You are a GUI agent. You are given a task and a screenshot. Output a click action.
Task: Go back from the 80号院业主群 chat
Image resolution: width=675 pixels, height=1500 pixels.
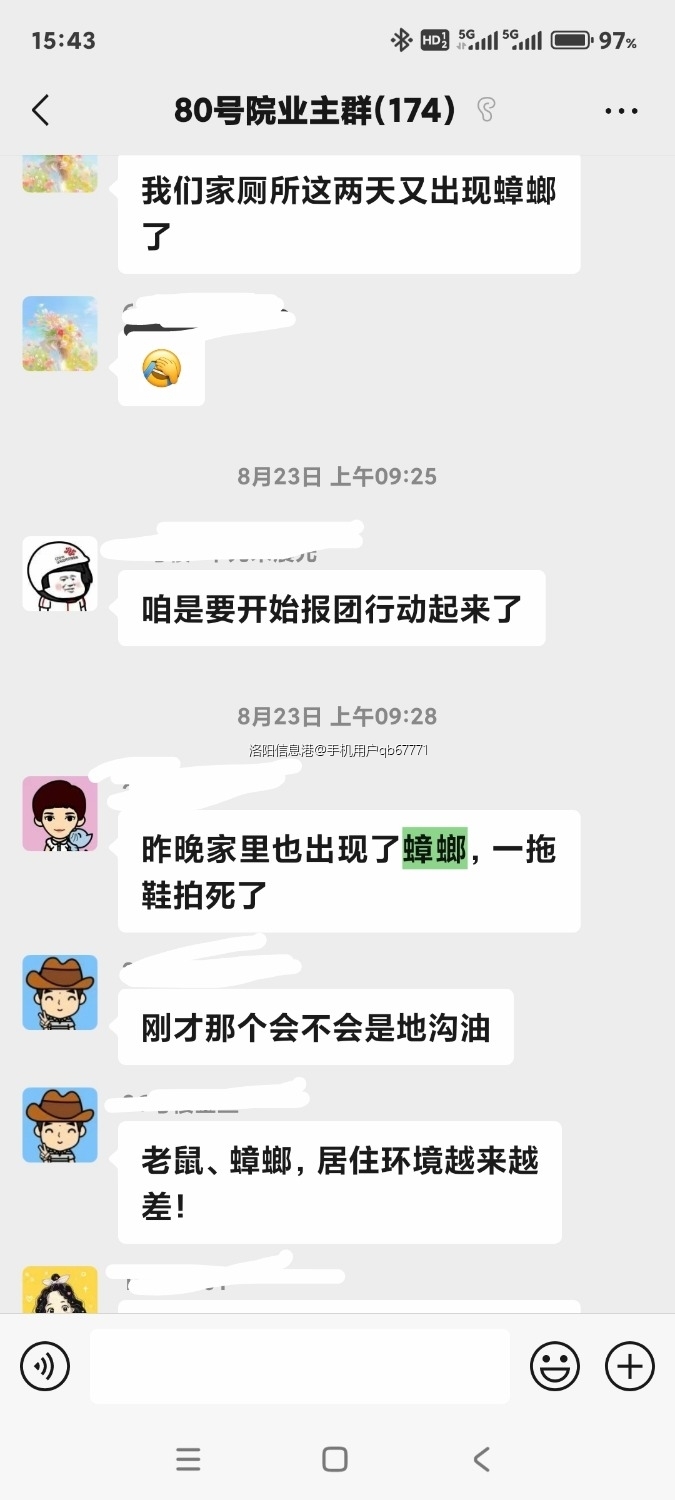coord(40,110)
